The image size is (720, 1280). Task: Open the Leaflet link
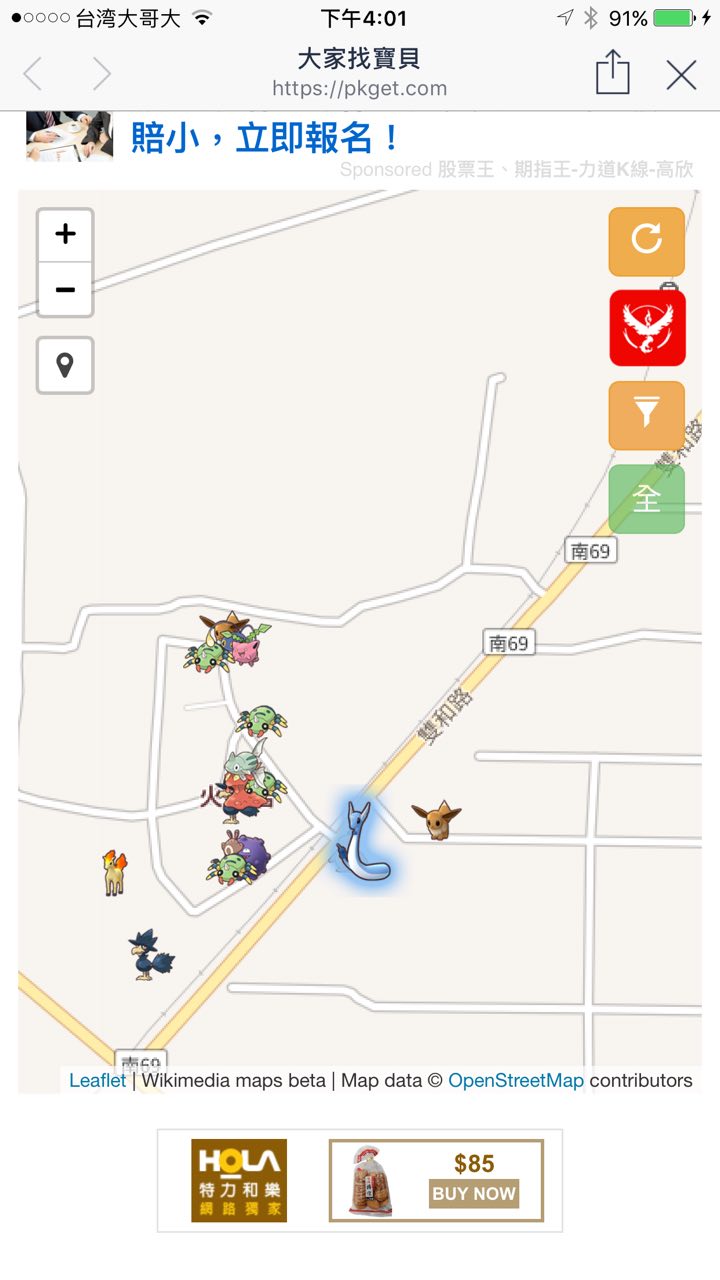coord(98,1080)
